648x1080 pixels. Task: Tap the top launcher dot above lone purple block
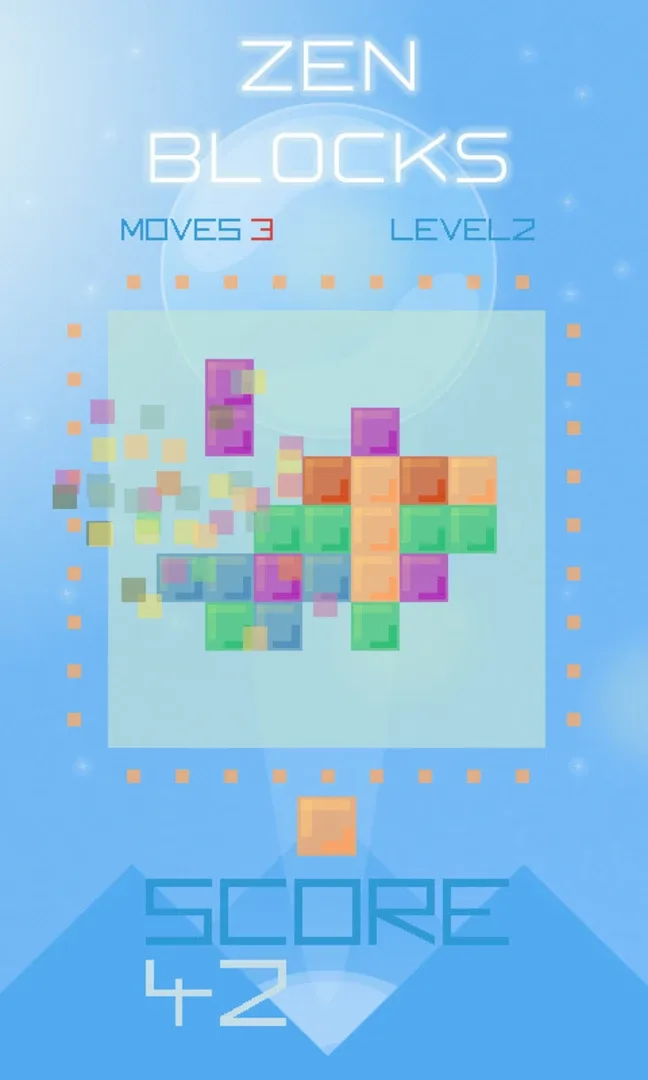[377, 282]
